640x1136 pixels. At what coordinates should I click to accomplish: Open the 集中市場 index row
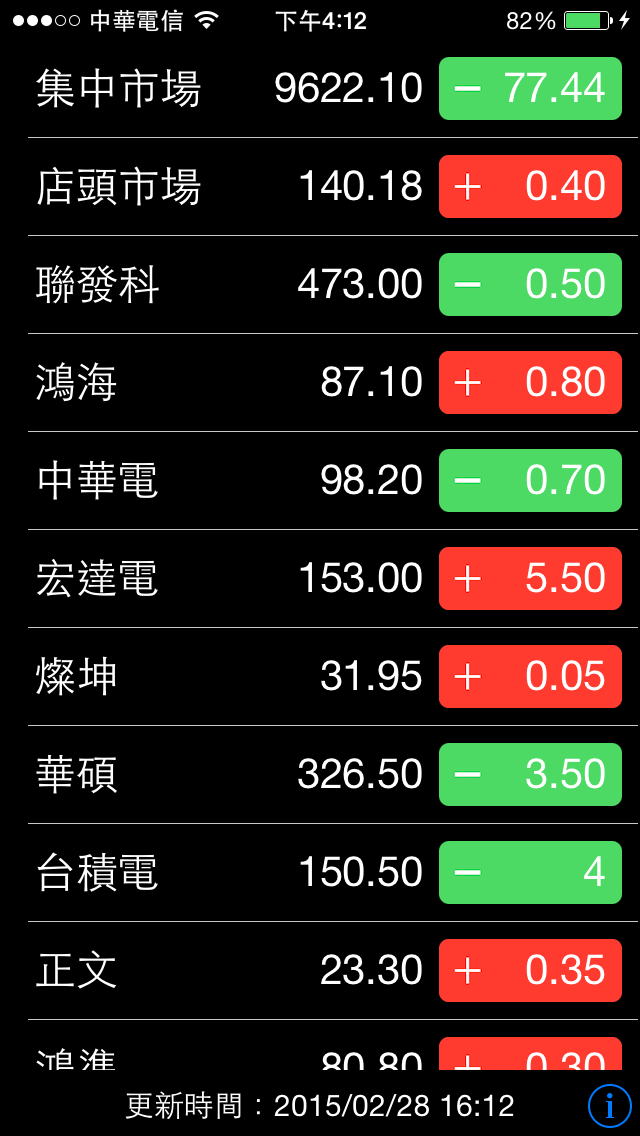[x=320, y=88]
